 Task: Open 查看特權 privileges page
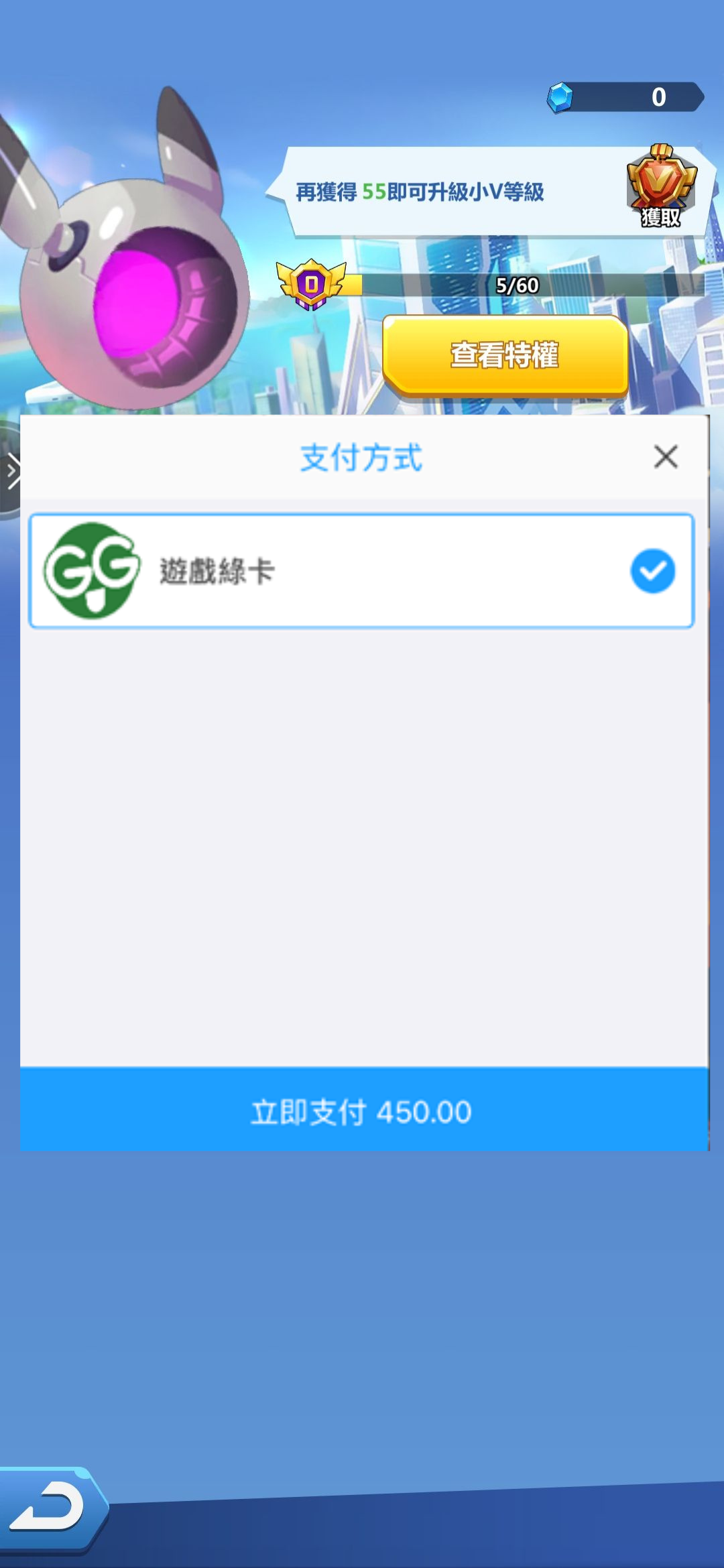click(505, 355)
